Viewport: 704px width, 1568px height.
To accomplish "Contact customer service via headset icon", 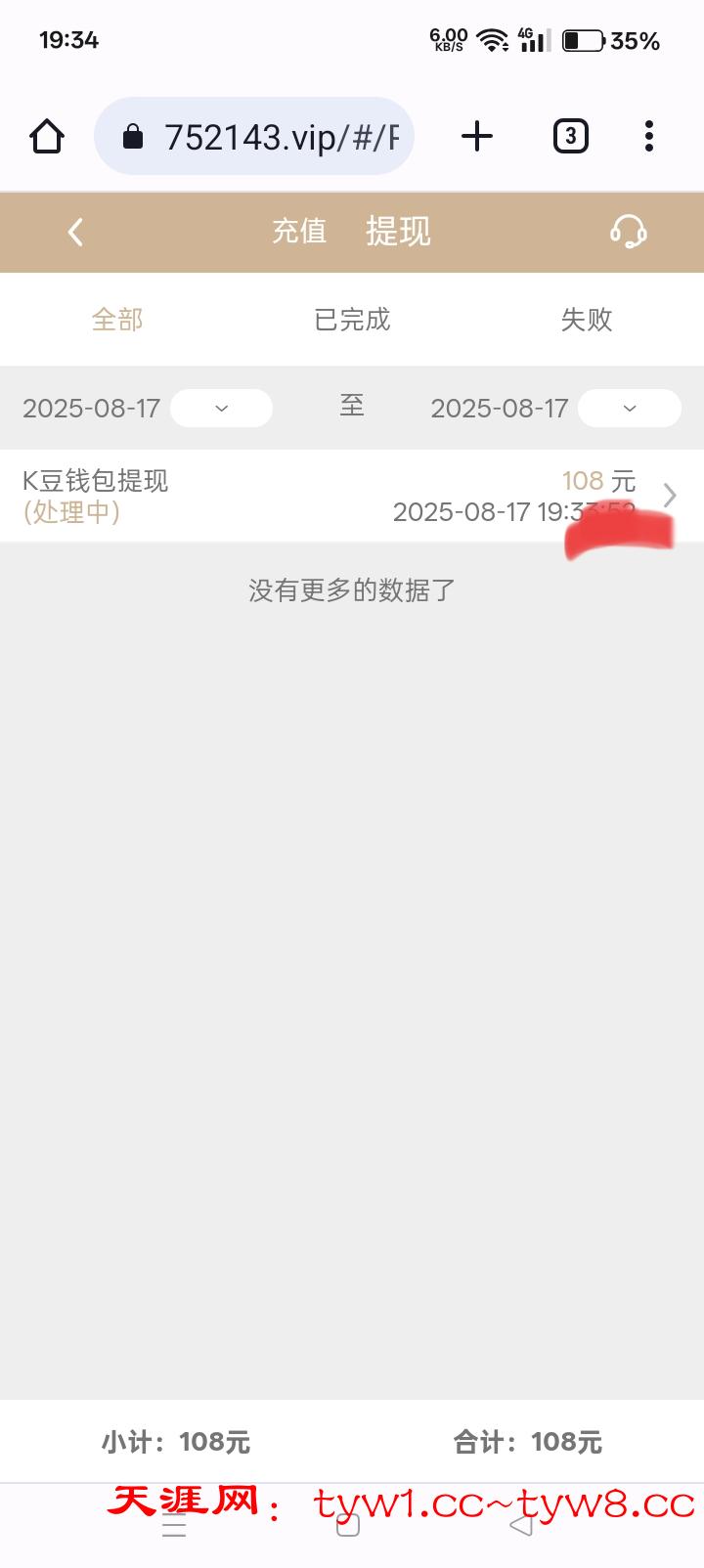I will coord(628,232).
